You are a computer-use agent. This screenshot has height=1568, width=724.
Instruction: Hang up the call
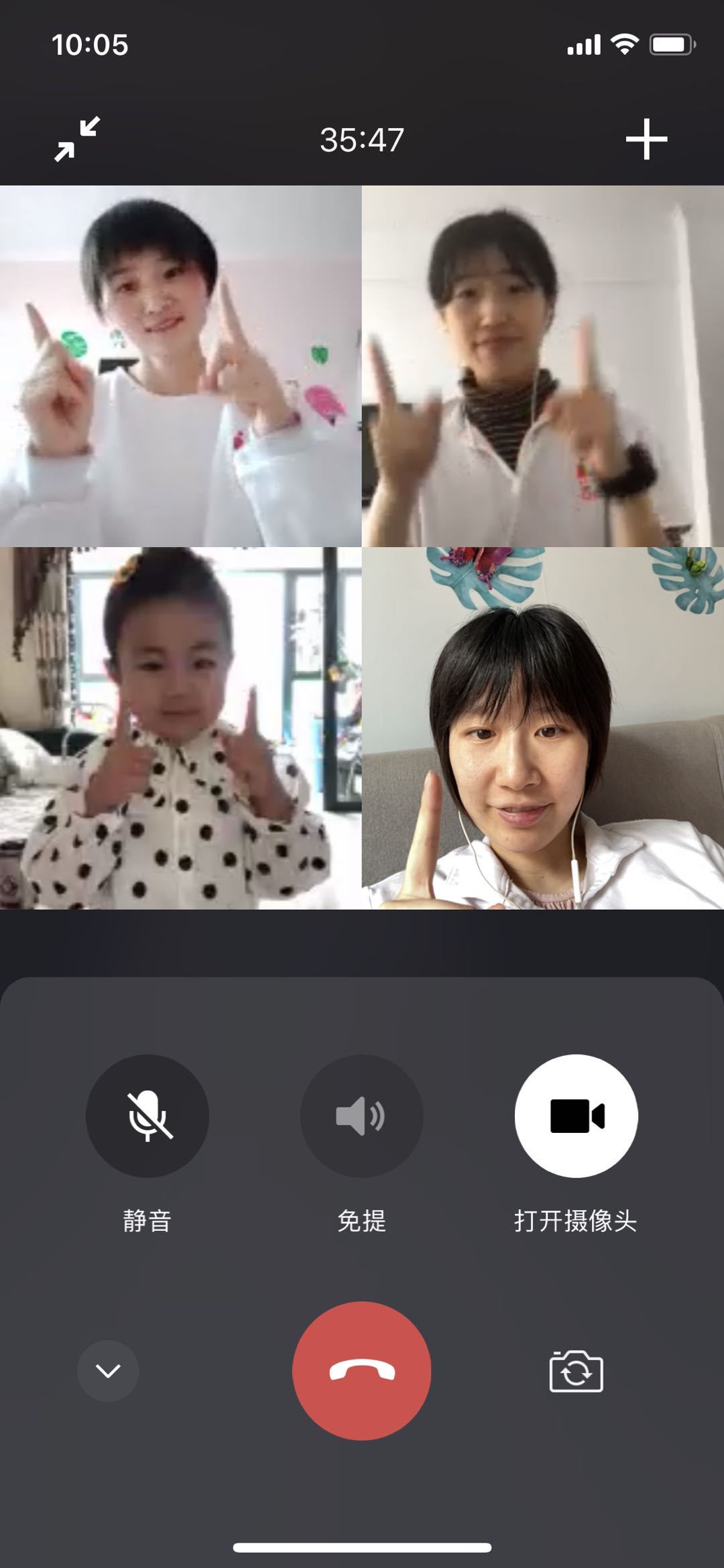point(361,1371)
